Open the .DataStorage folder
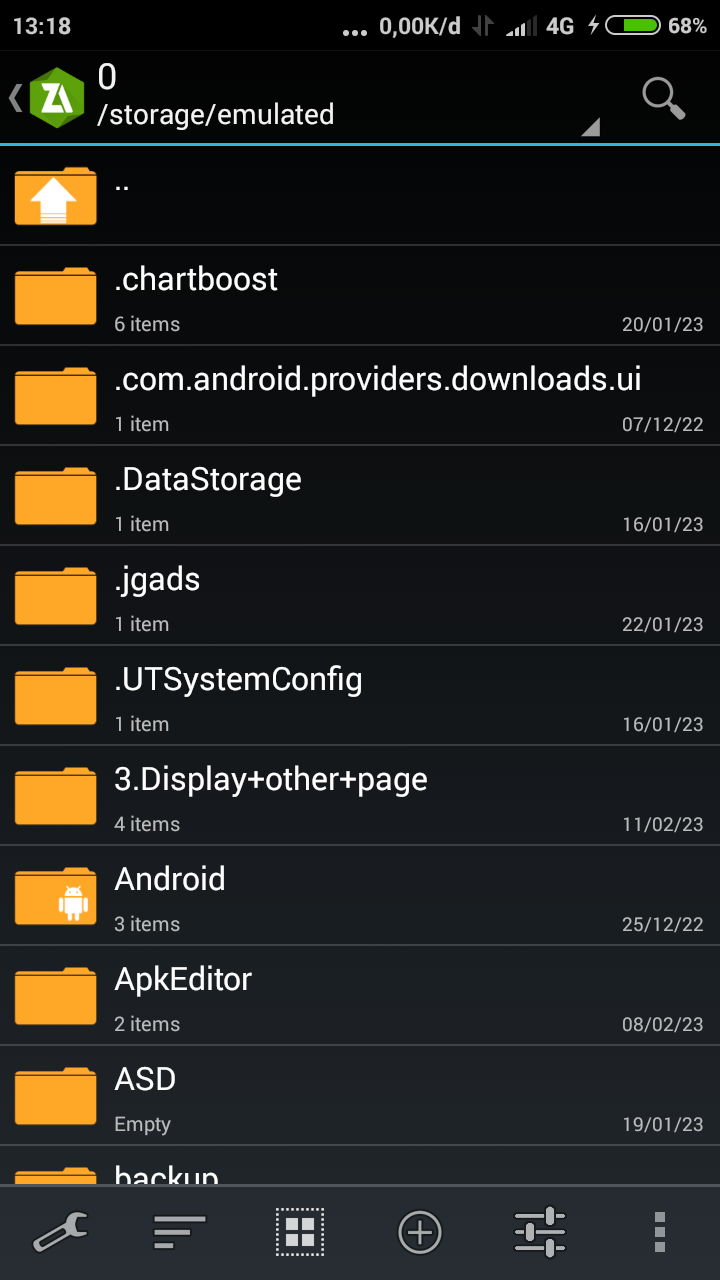The image size is (720, 1280). tap(360, 495)
